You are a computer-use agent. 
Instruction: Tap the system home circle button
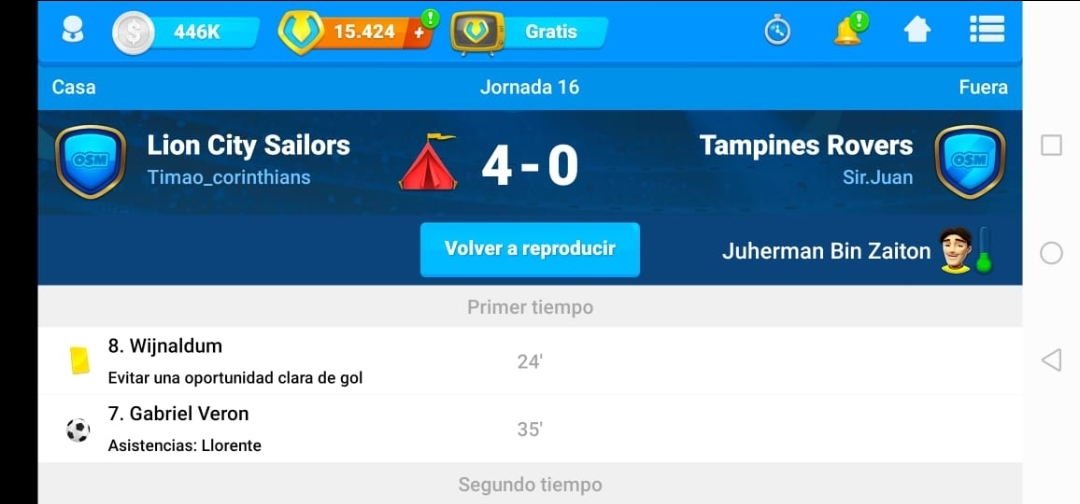(1051, 253)
